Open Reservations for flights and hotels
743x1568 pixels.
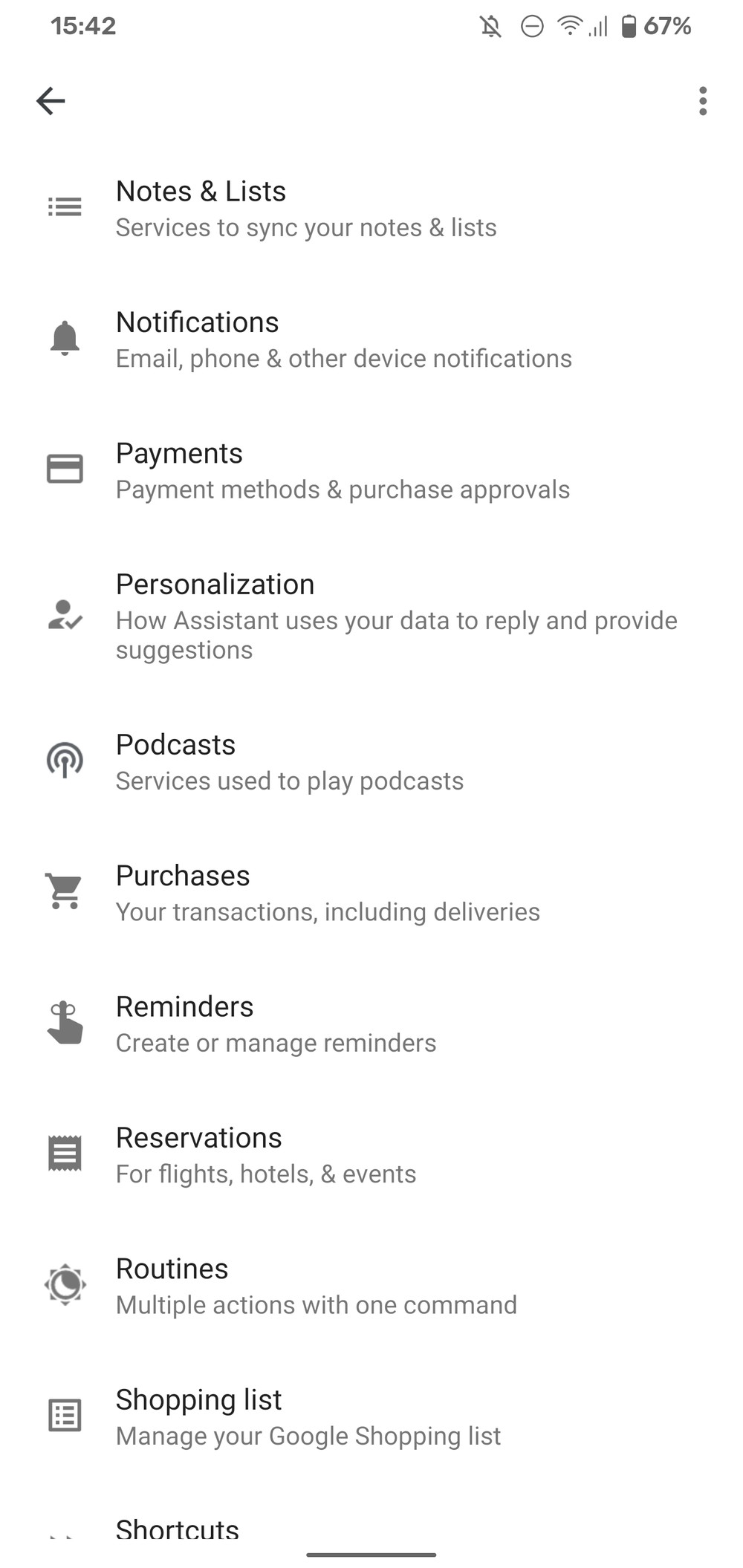pos(371,1154)
